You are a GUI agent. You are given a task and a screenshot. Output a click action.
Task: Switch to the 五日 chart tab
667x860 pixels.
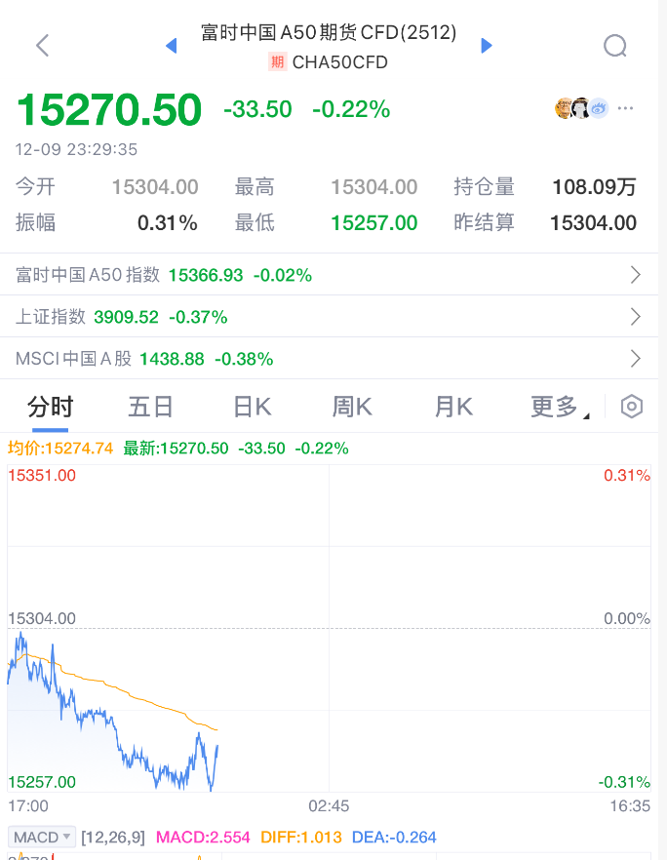[x=151, y=407]
